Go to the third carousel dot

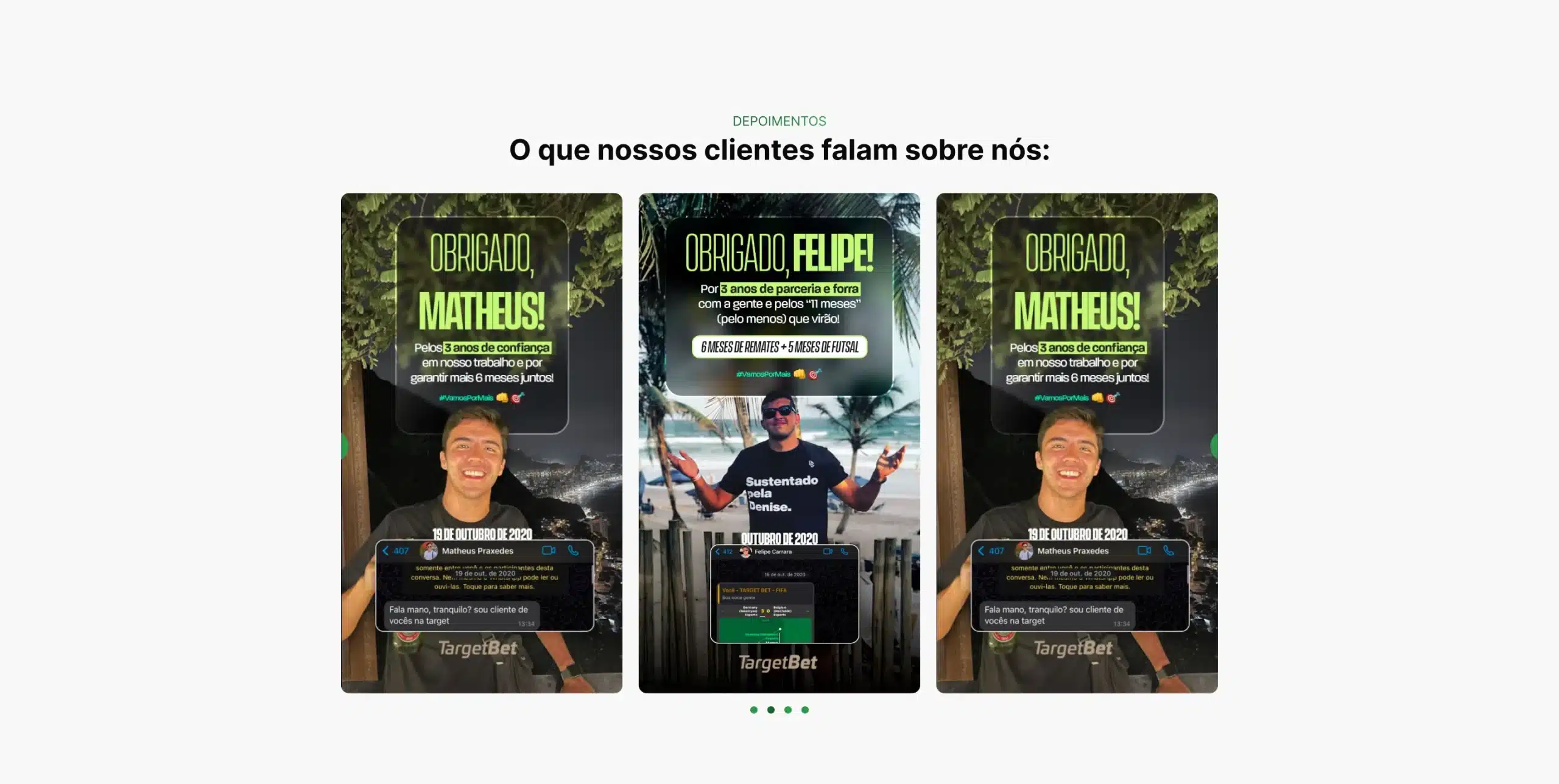click(788, 710)
